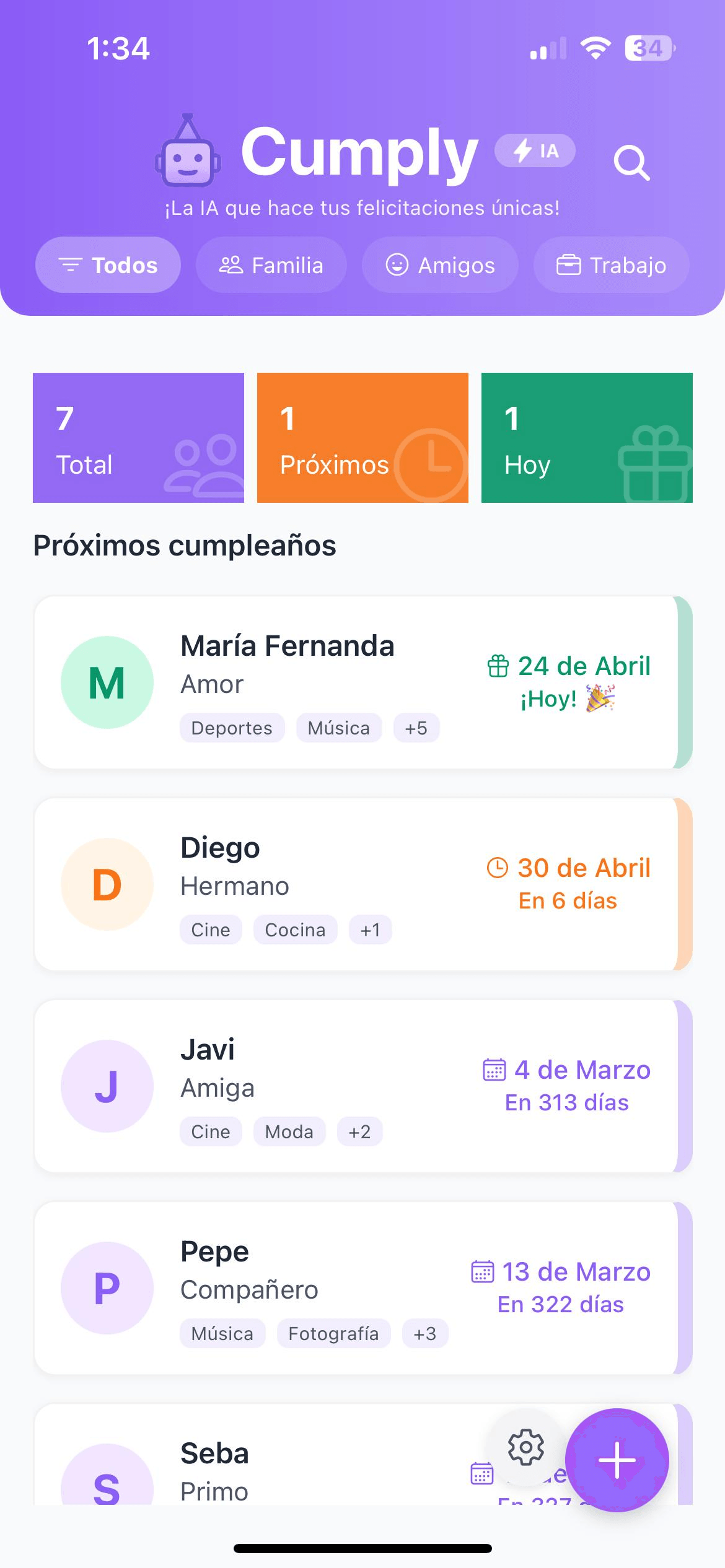Screen dimensions: 725x1568
Task: Reveal Pepe's additional interests using +3
Action: [x=424, y=1333]
